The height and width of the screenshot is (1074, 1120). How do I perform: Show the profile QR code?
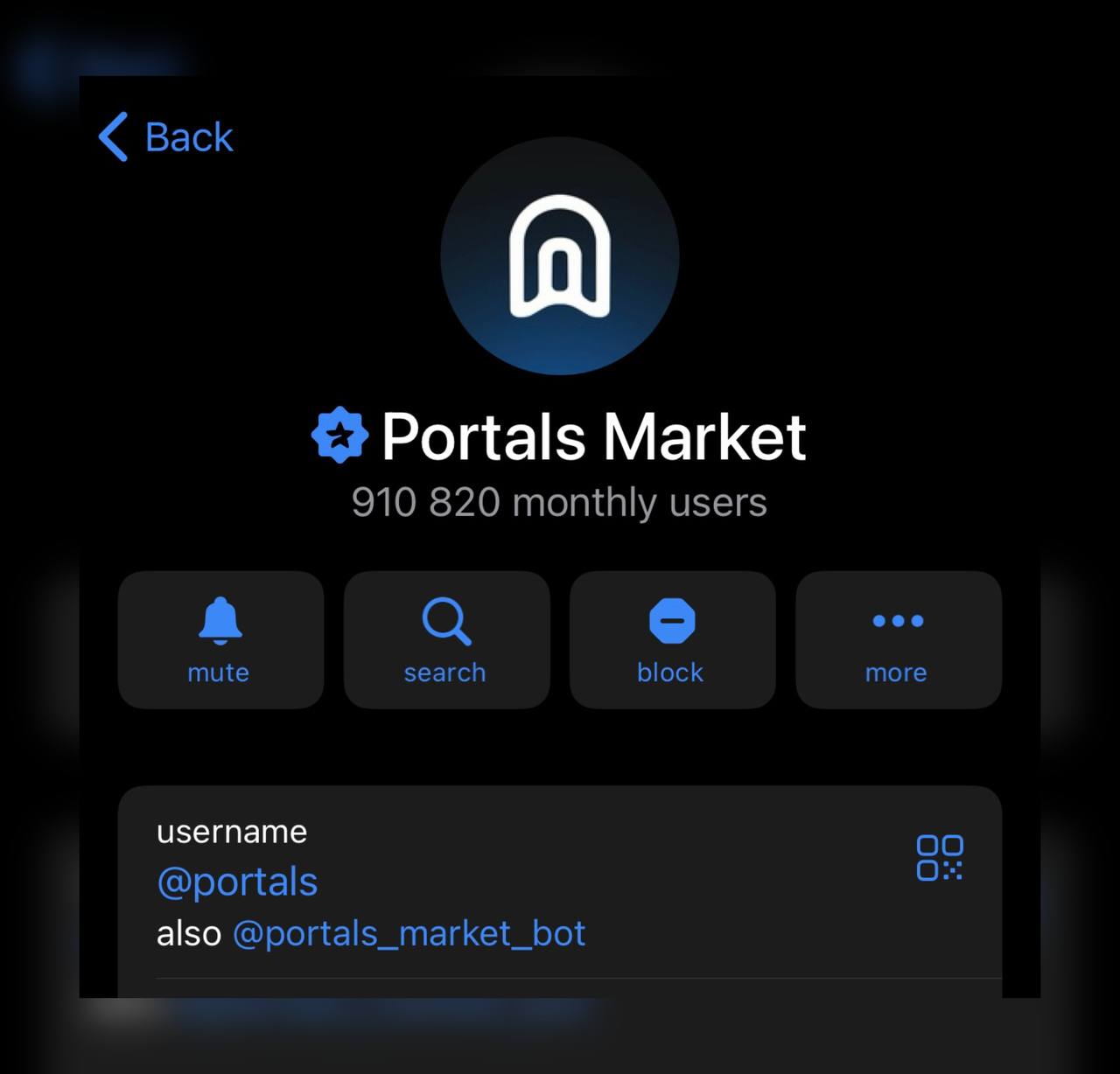click(939, 857)
